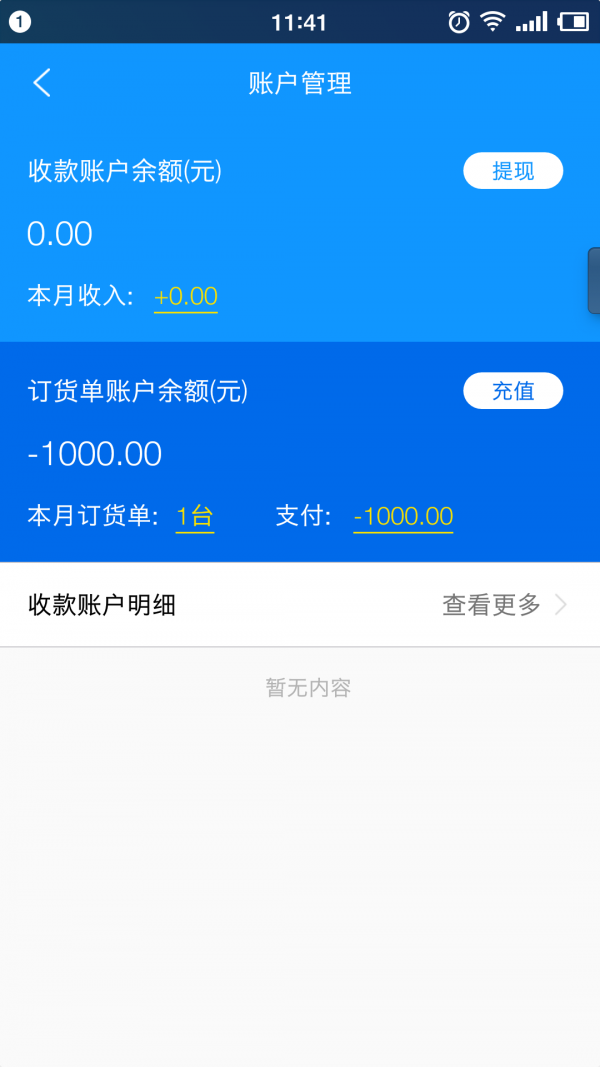
Task: Open 本月收入 +0.00 link
Action: click(186, 297)
